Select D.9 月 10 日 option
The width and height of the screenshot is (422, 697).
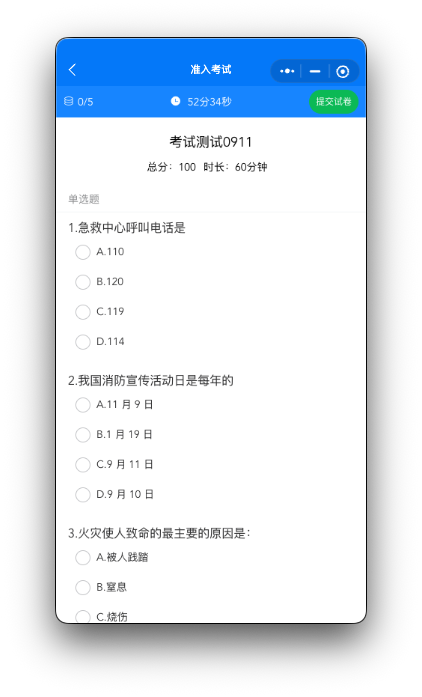pyautogui.click(x=114, y=495)
